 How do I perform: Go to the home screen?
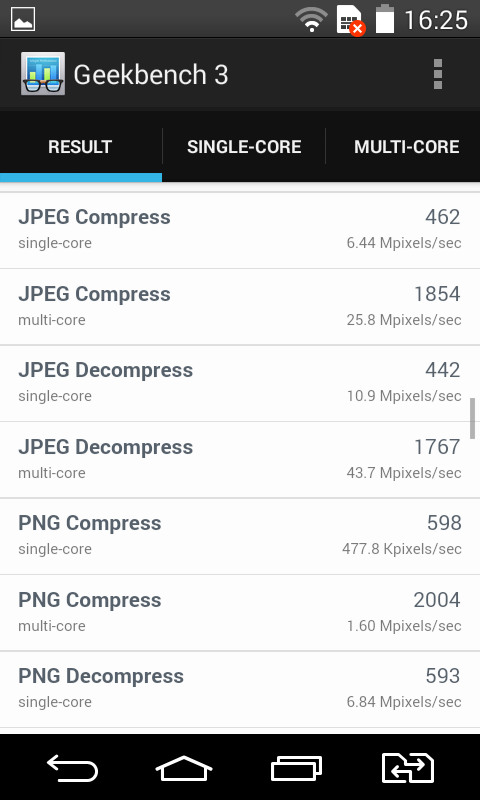[x=184, y=768]
